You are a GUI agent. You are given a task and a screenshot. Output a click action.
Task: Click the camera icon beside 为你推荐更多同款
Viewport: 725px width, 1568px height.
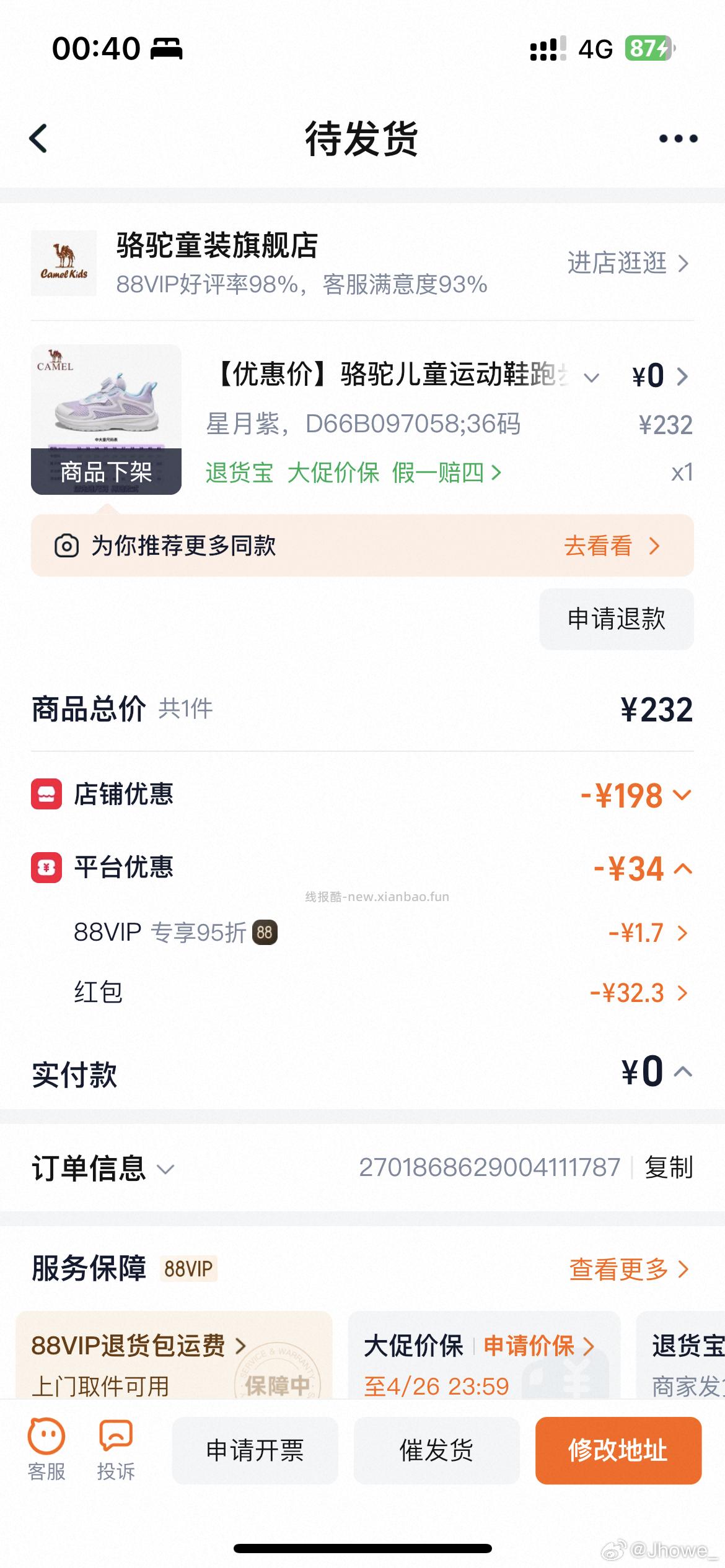coord(68,546)
